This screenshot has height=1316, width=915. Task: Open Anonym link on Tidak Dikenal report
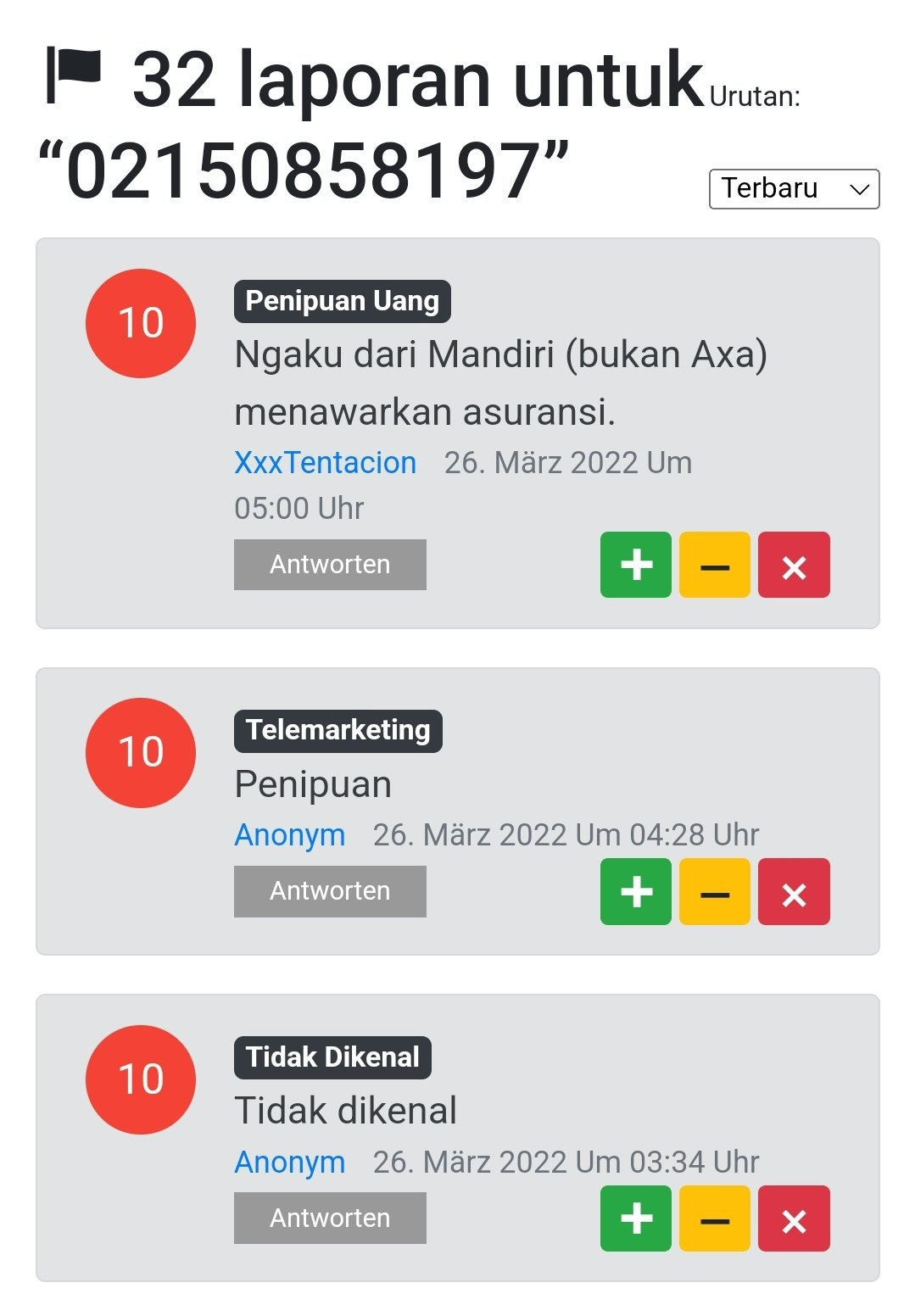click(x=289, y=1163)
